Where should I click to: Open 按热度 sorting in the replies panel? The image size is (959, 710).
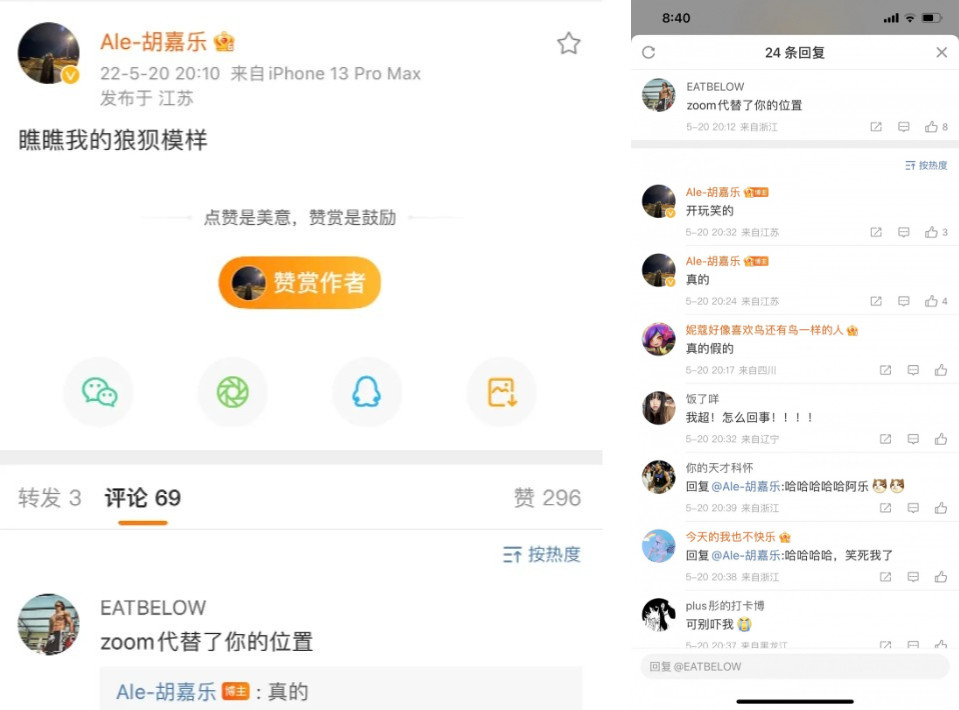[926, 165]
